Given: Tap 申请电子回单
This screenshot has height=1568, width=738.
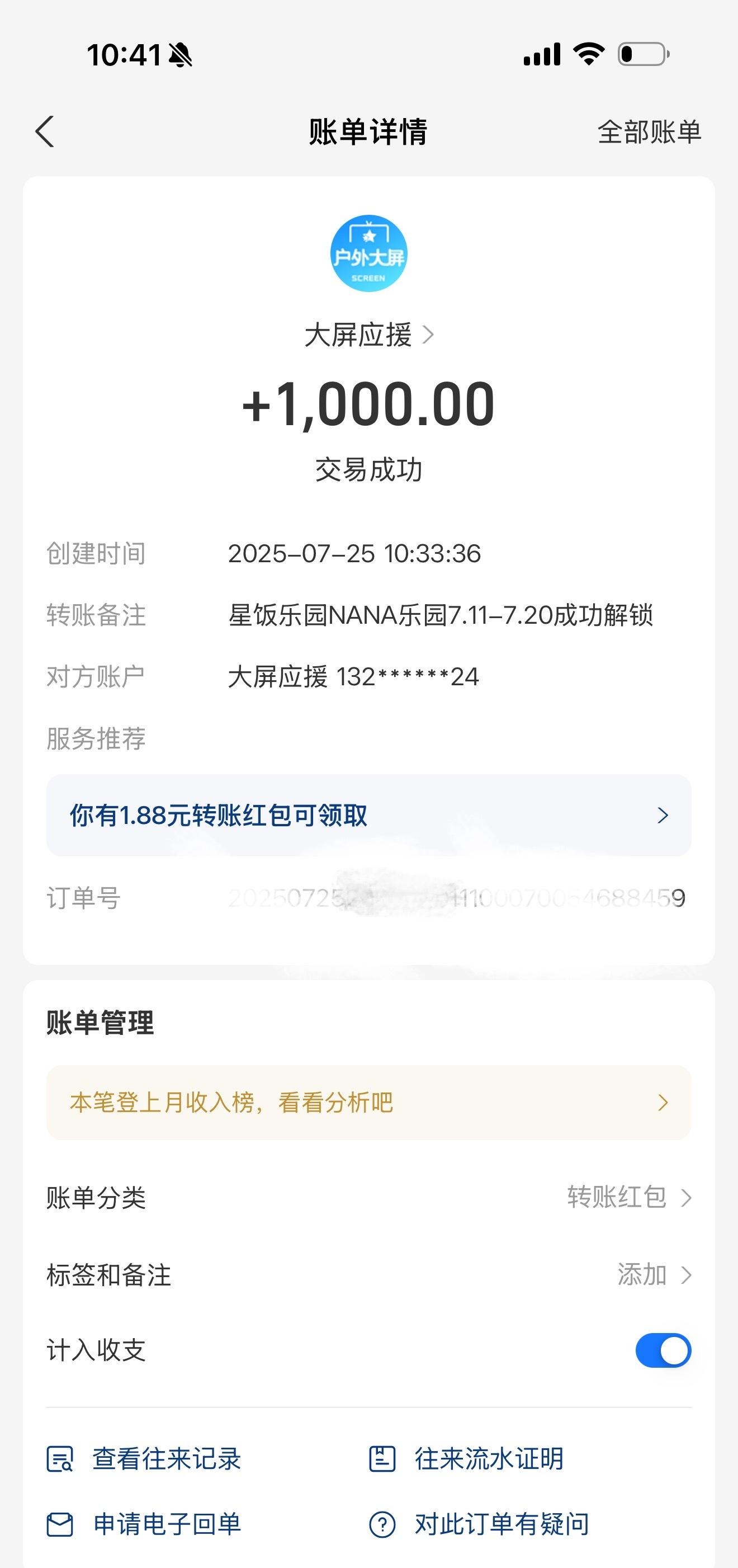Looking at the screenshot, I should coord(144,1524).
